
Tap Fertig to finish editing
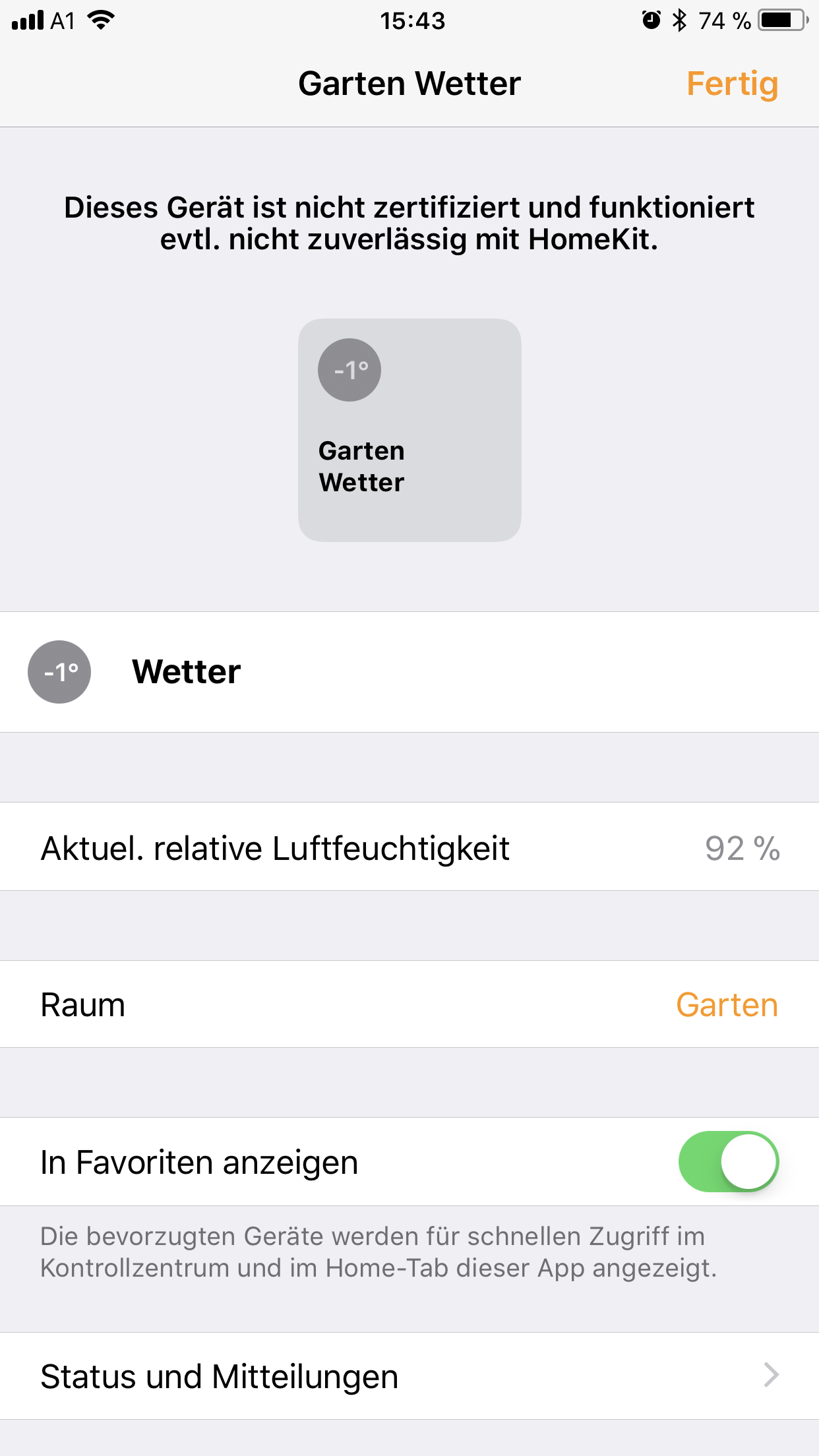[x=732, y=84]
